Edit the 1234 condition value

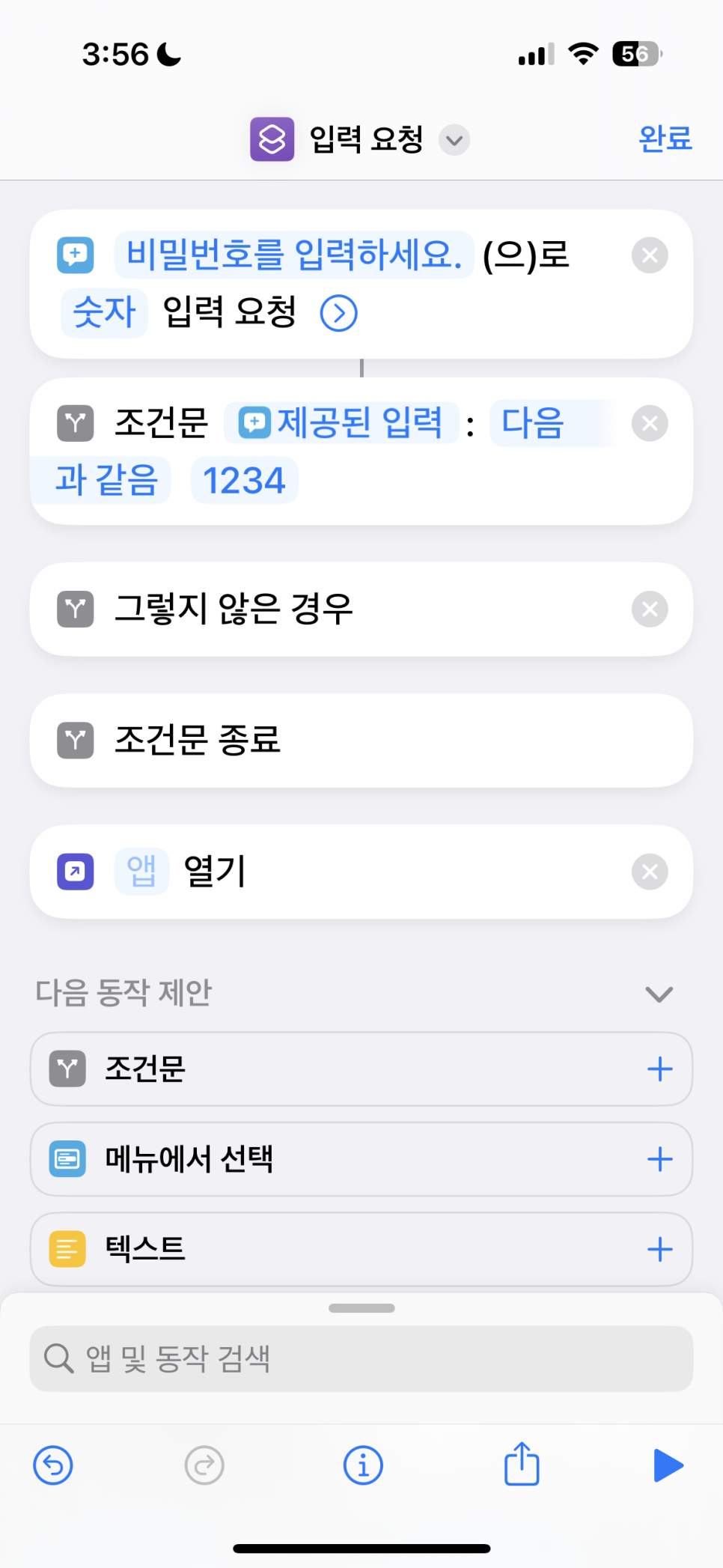click(244, 480)
